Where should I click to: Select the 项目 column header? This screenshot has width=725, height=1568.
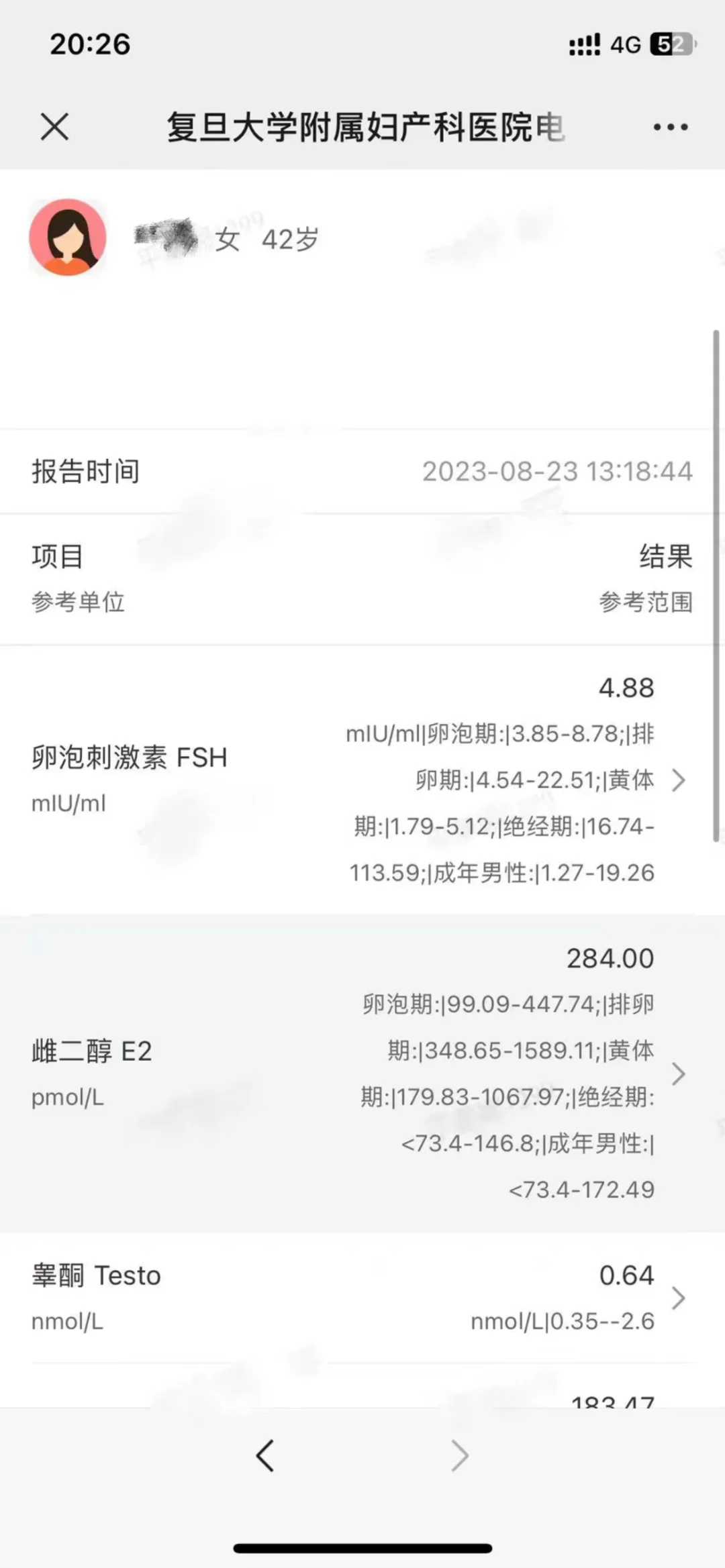pyautogui.click(x=57, y=557)
